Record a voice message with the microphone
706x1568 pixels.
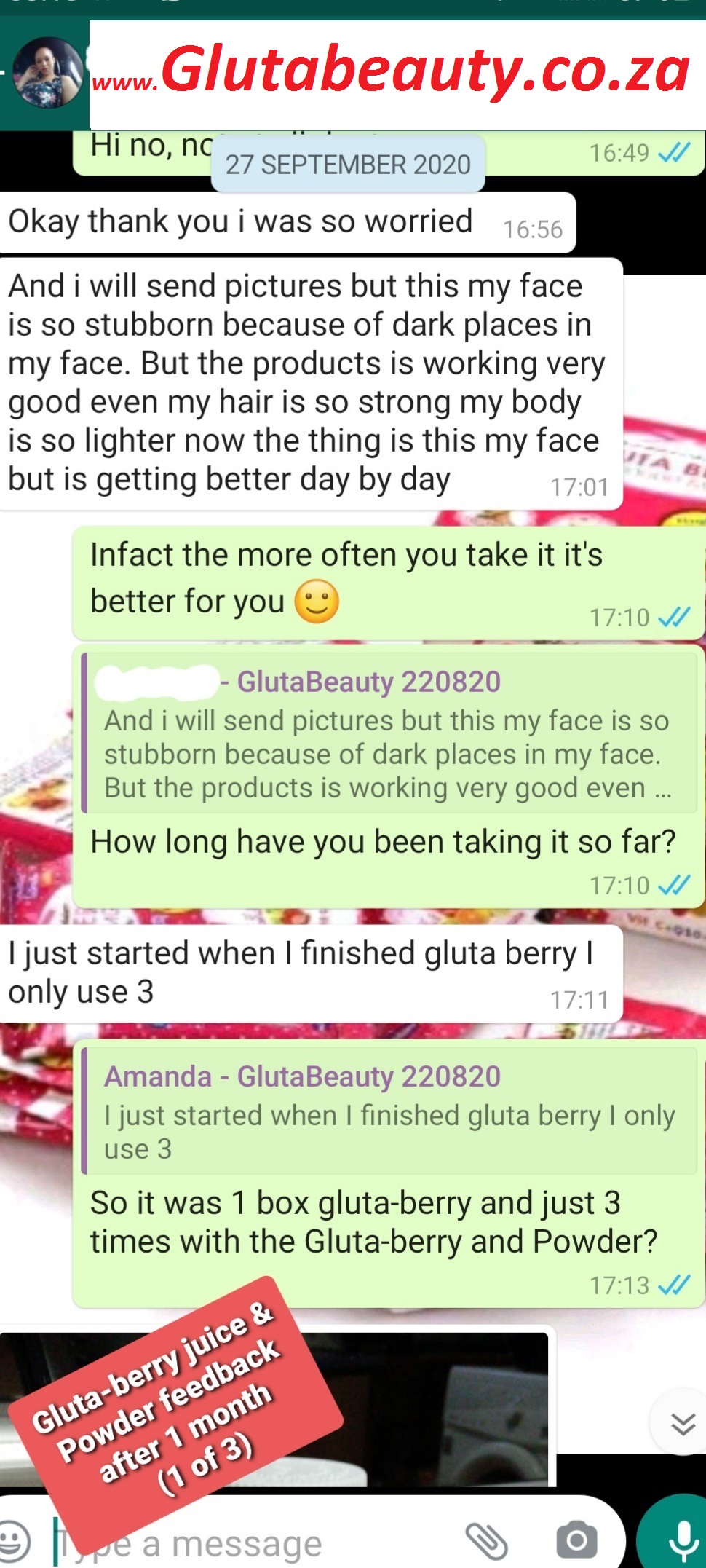(681, 1538)
